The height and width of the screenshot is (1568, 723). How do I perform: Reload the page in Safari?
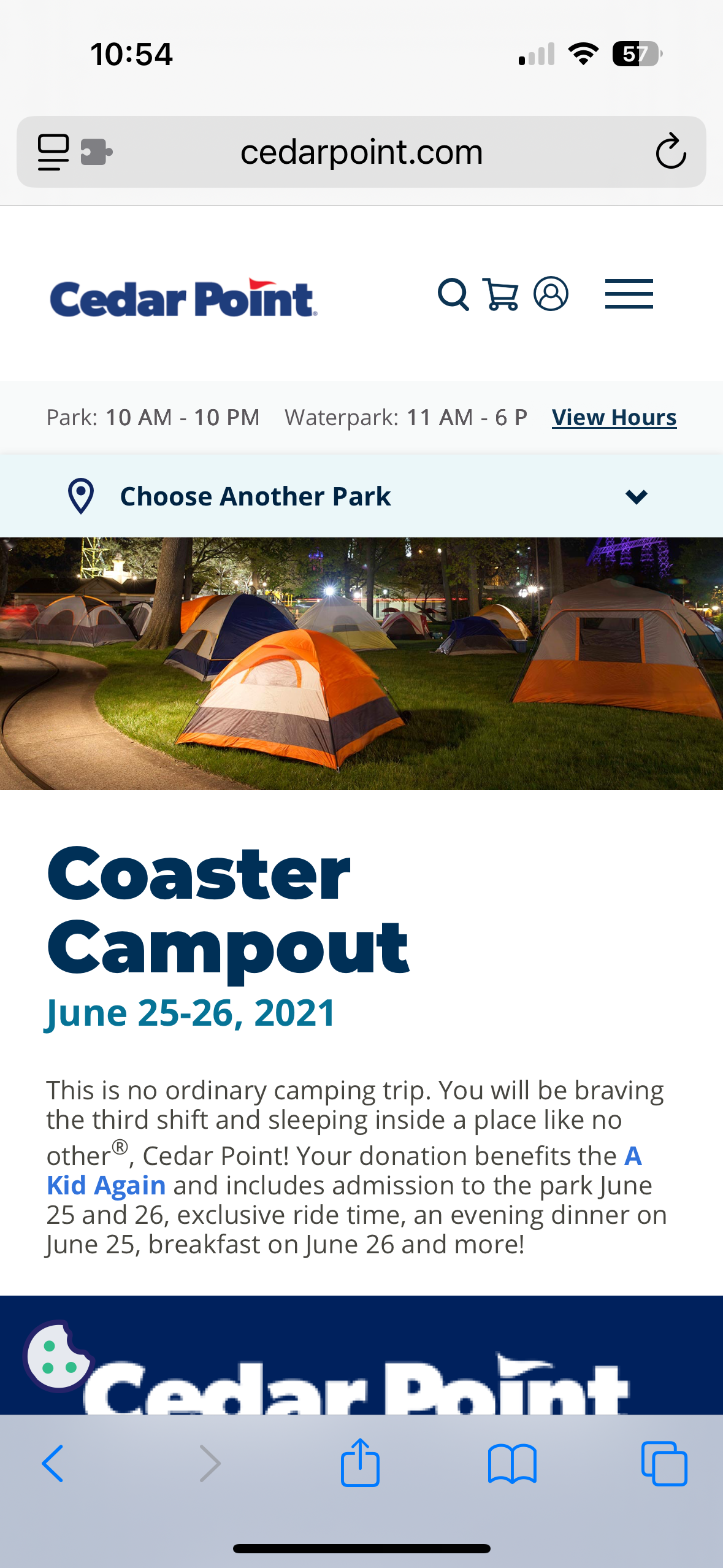coord(670,152)
